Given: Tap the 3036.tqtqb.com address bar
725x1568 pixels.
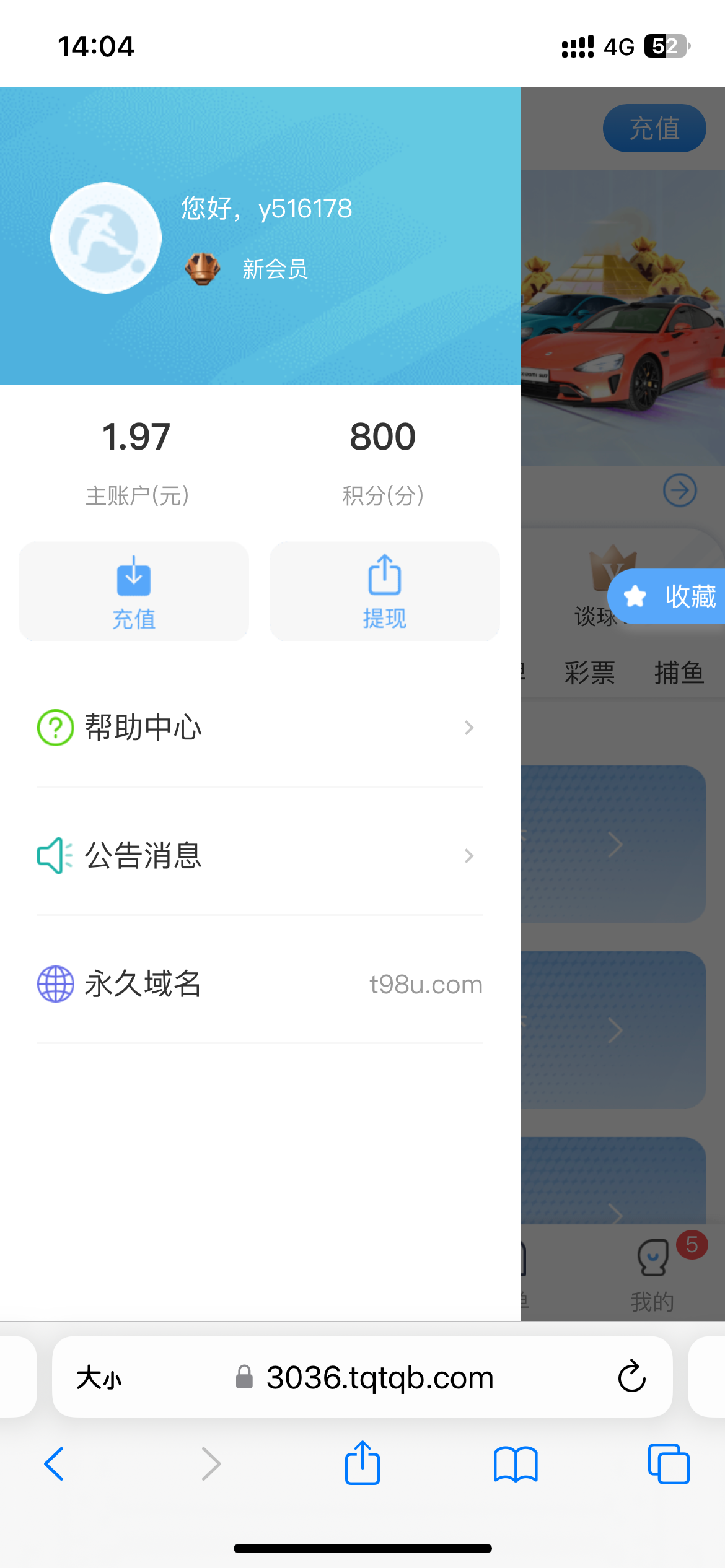Looking at the screenshot, I should click(x=379, y=1378).
